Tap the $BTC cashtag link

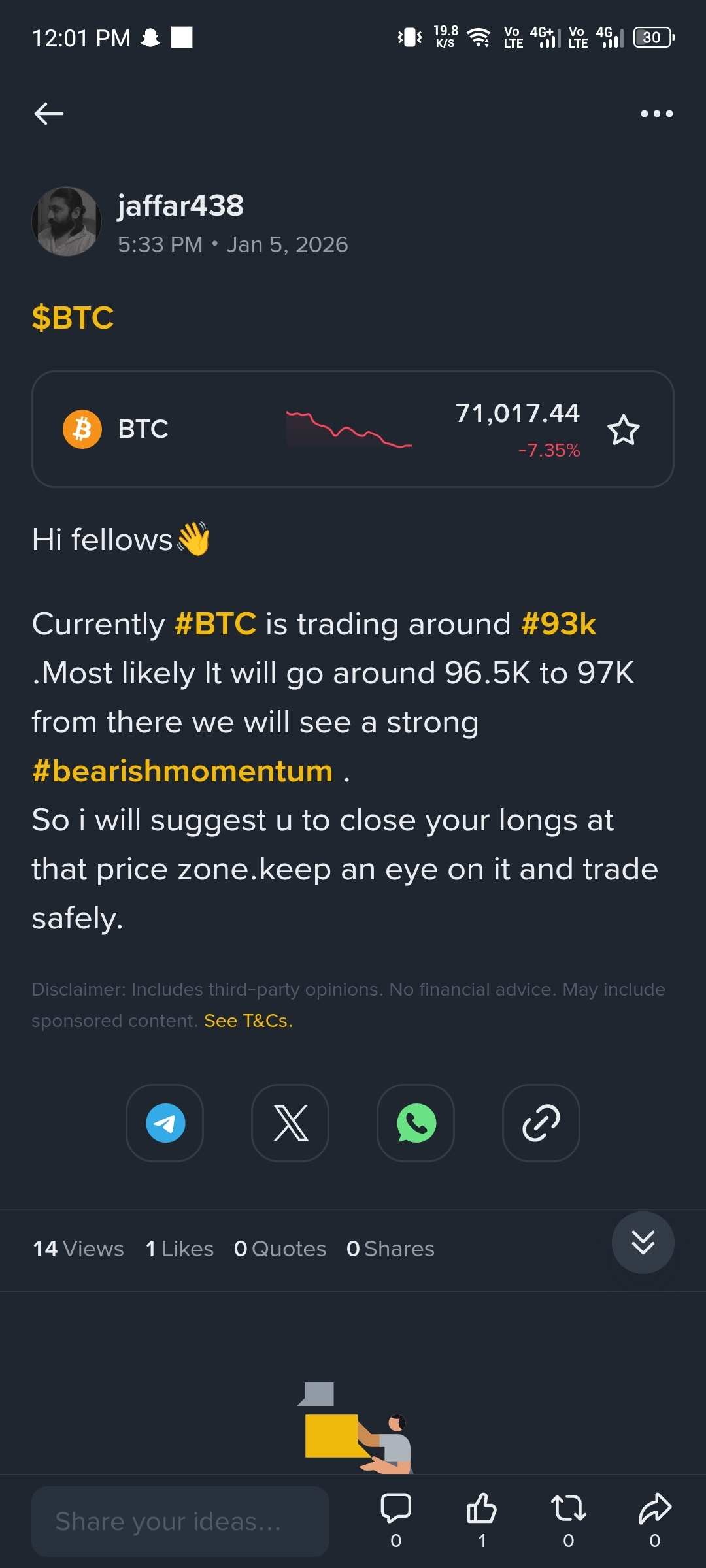coord(73,318)
